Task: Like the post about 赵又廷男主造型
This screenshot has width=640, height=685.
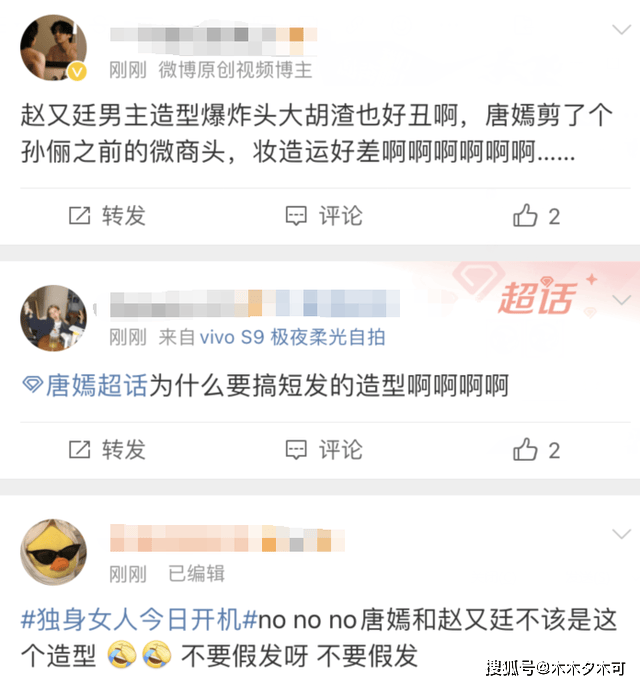Action: (536, 216)
